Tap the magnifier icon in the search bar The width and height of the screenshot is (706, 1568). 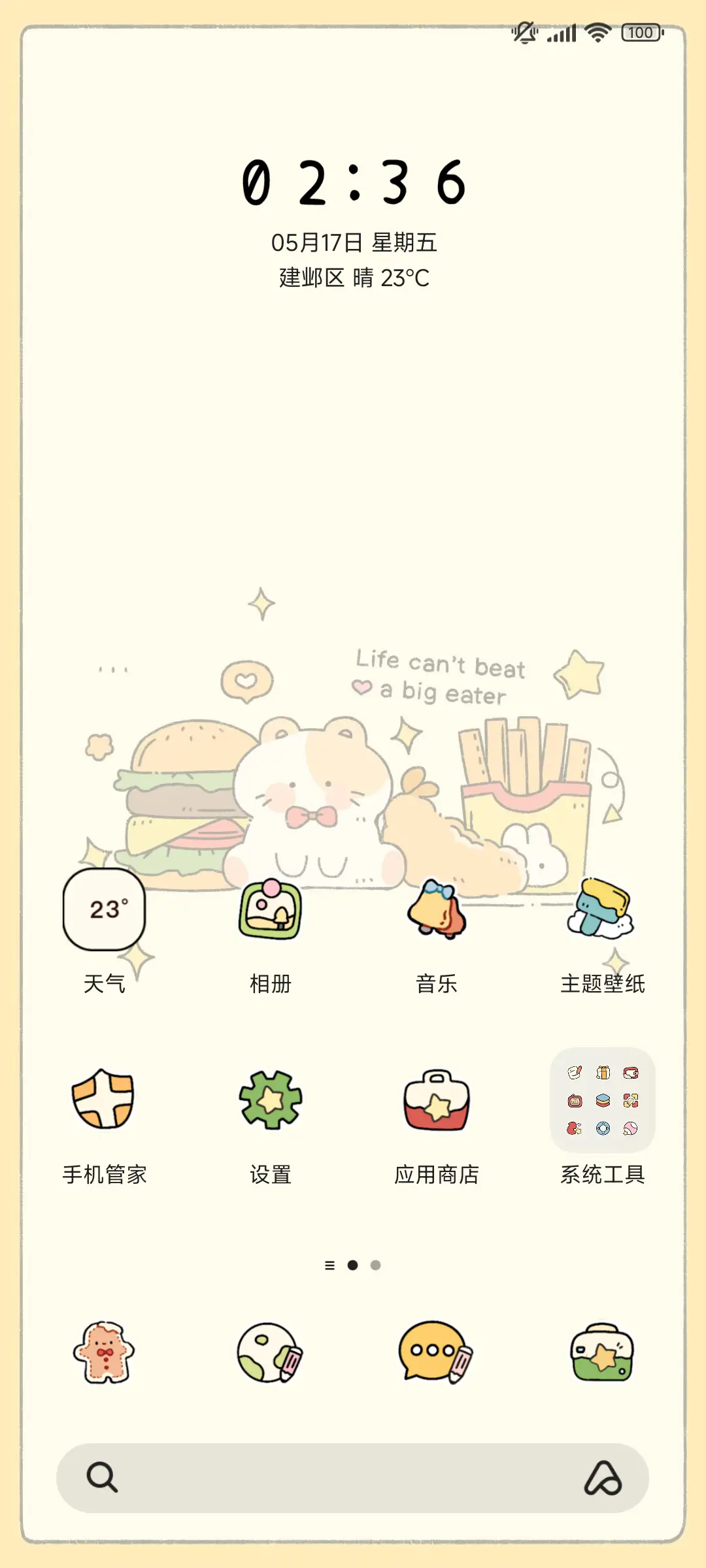105,1478
